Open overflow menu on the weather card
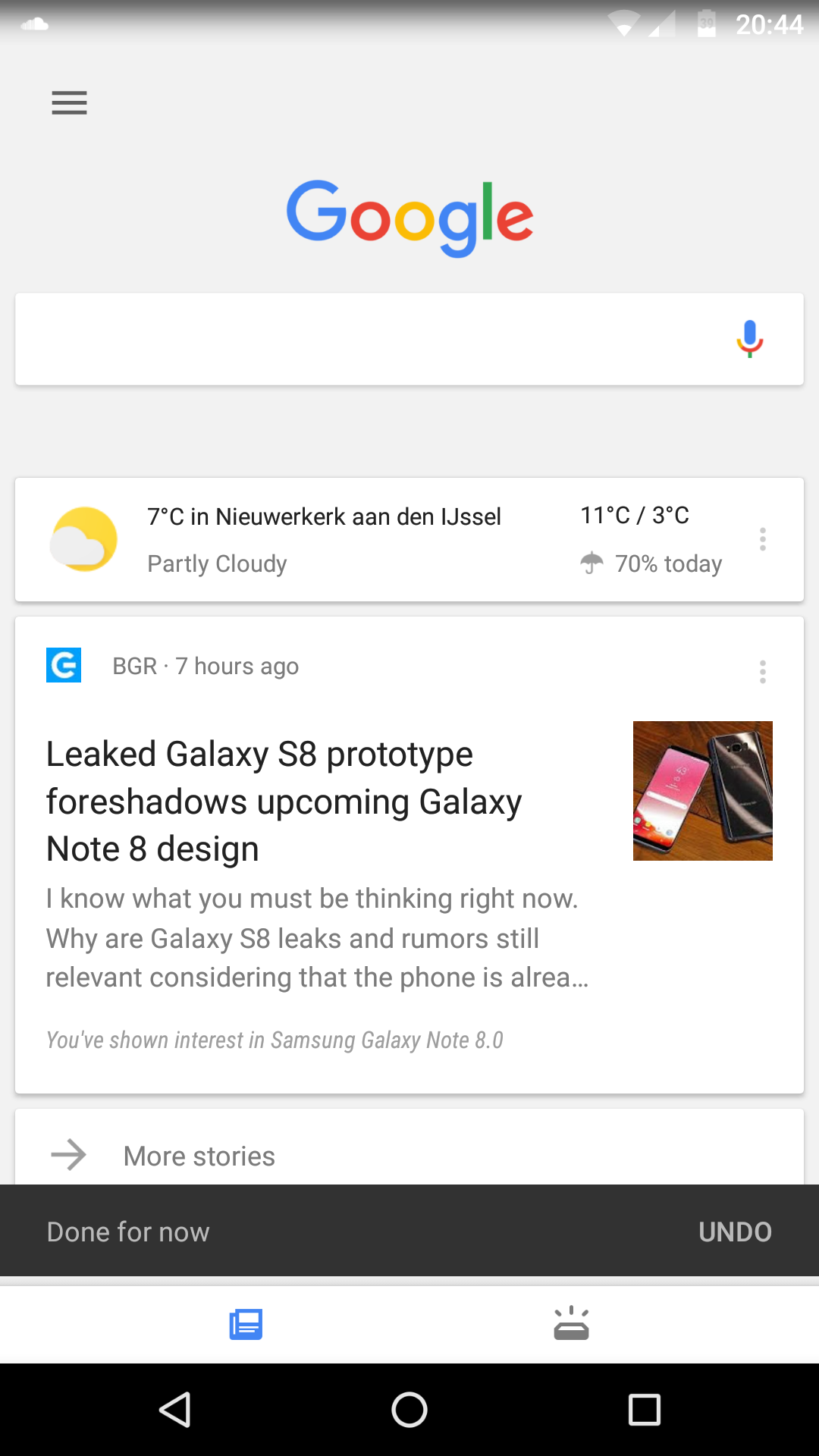 762,539
